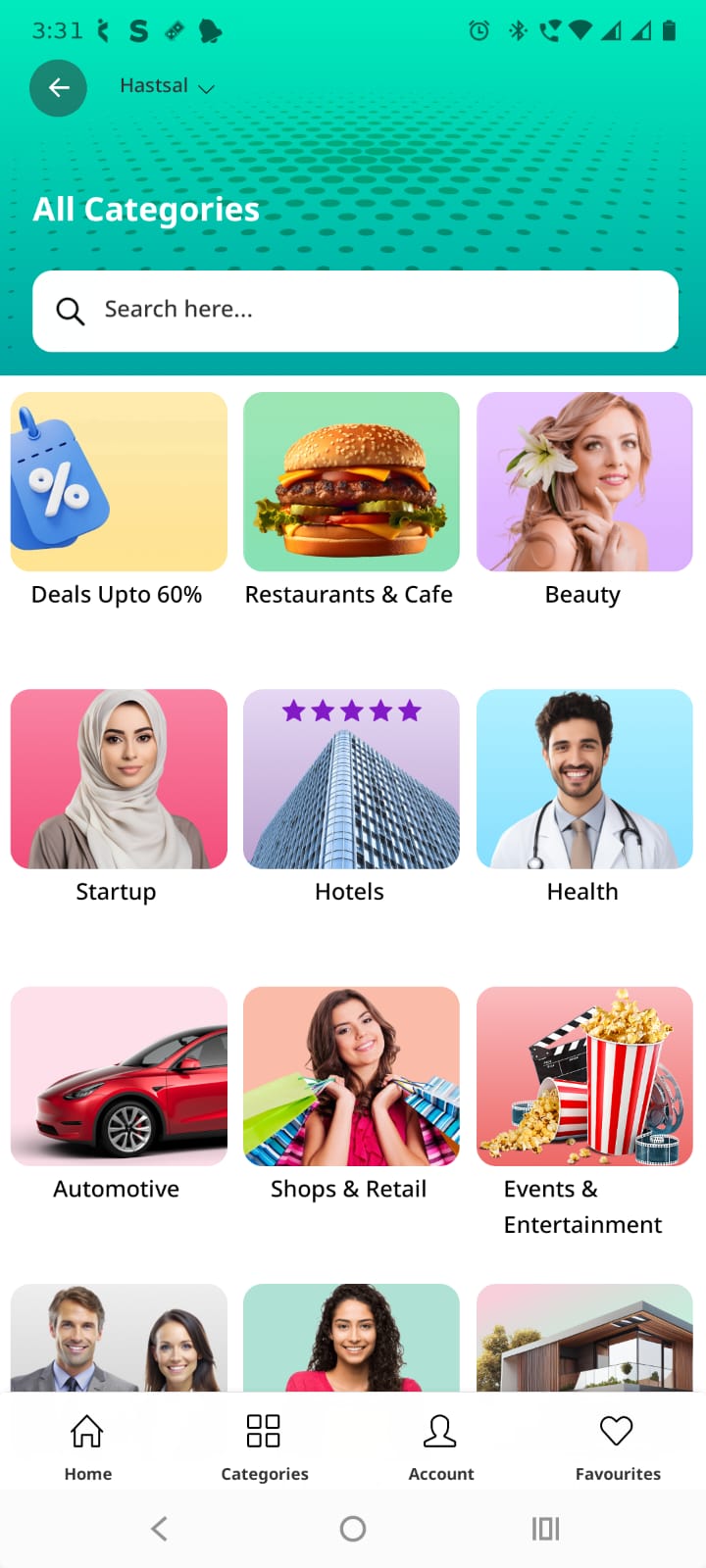
Task: Open Events & Entertainment category
Action: pyautogui.click(x=583, y=1076)
